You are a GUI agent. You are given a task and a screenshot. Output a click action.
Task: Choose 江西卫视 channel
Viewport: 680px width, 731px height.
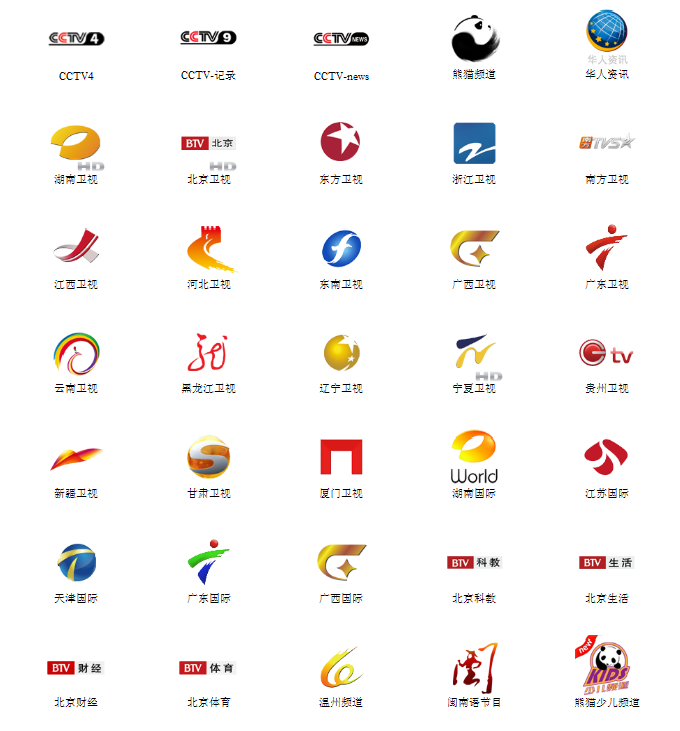(x=76, y=248)
